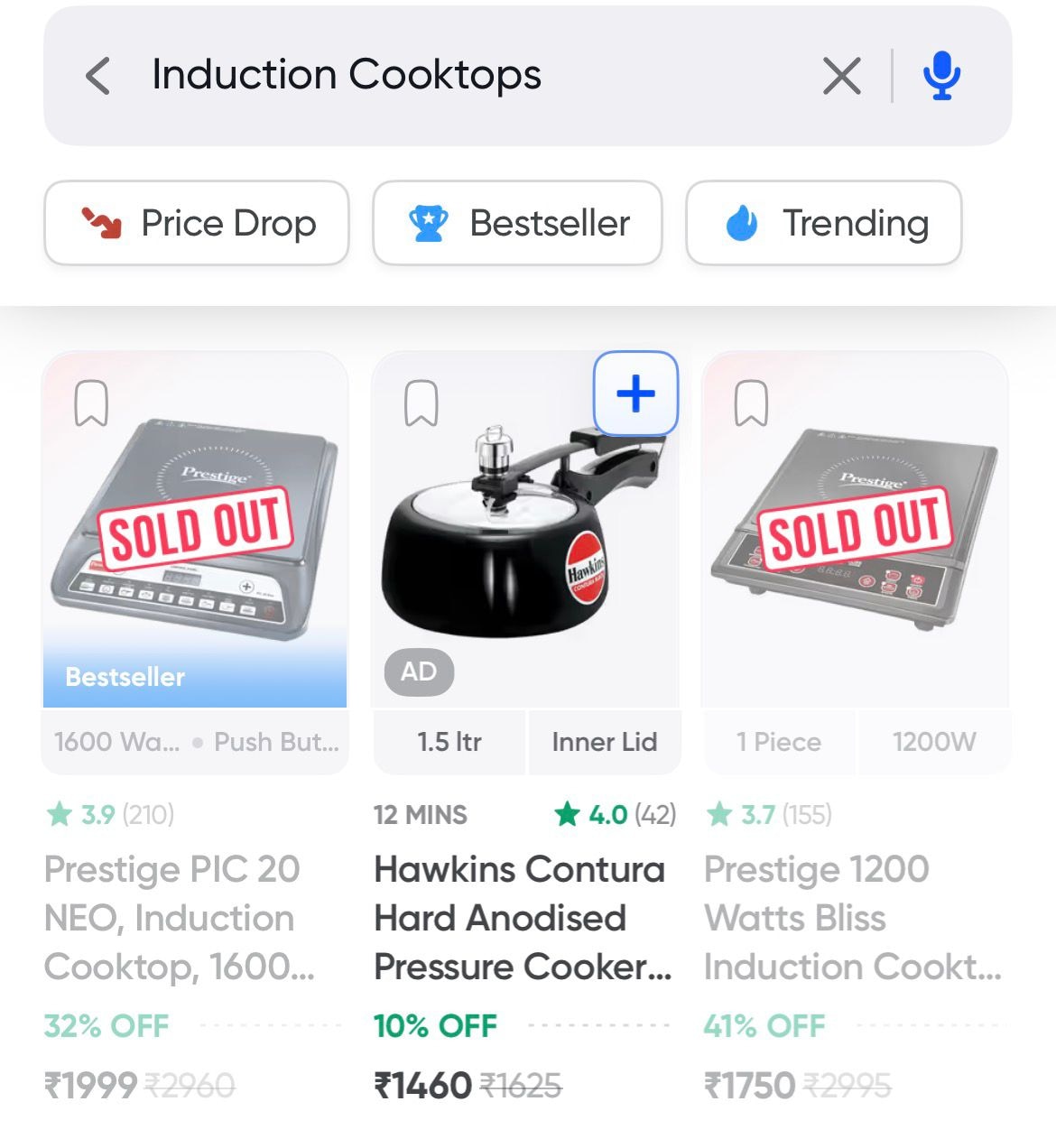Click the Trending flame icon
Viewport: 1056px width, 1148px height.
pyautogui.click(x=739, y=223)
